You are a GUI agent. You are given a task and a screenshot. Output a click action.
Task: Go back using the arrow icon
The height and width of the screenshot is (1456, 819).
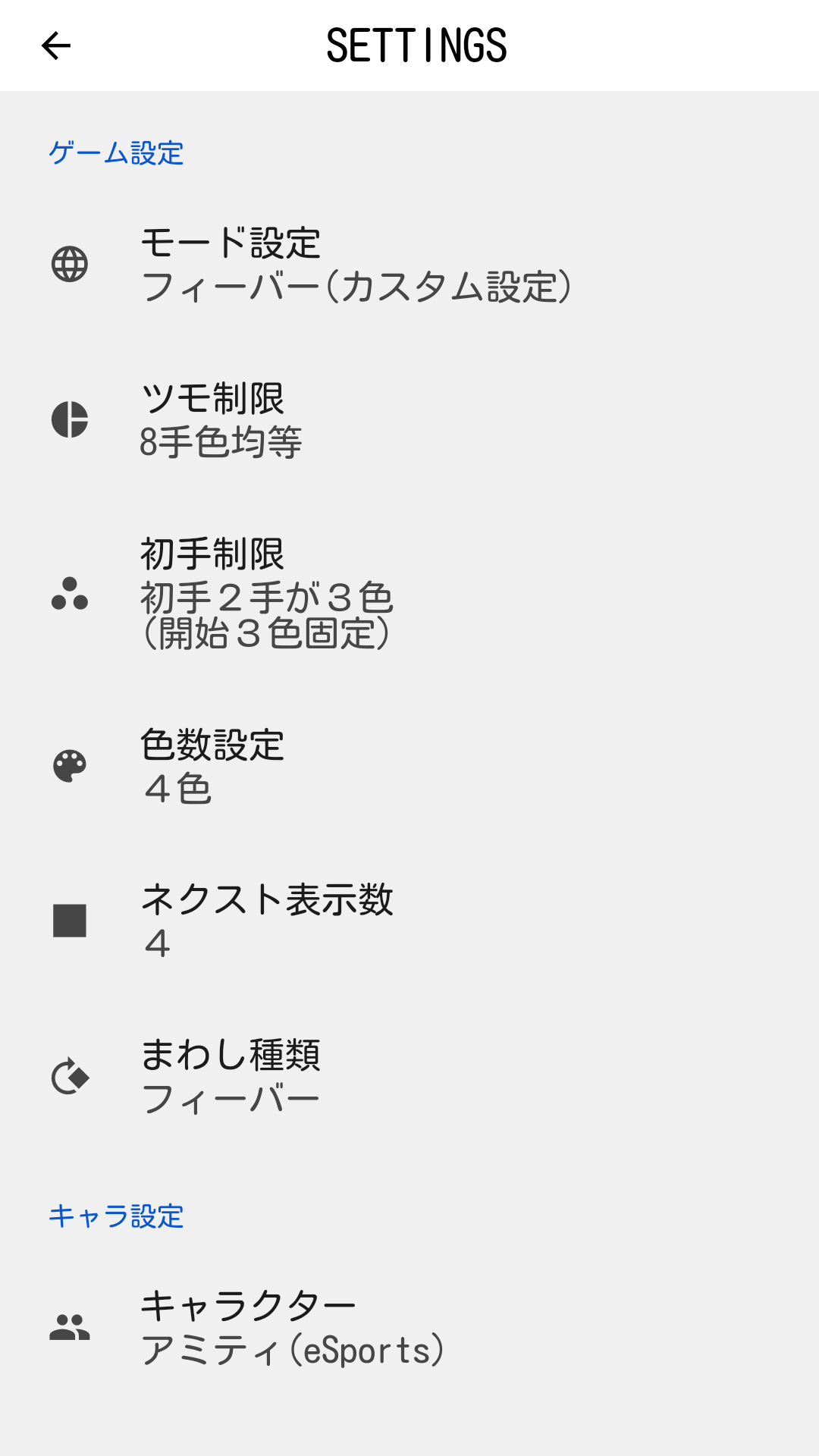pyautogui.click(x=55, y=45)
